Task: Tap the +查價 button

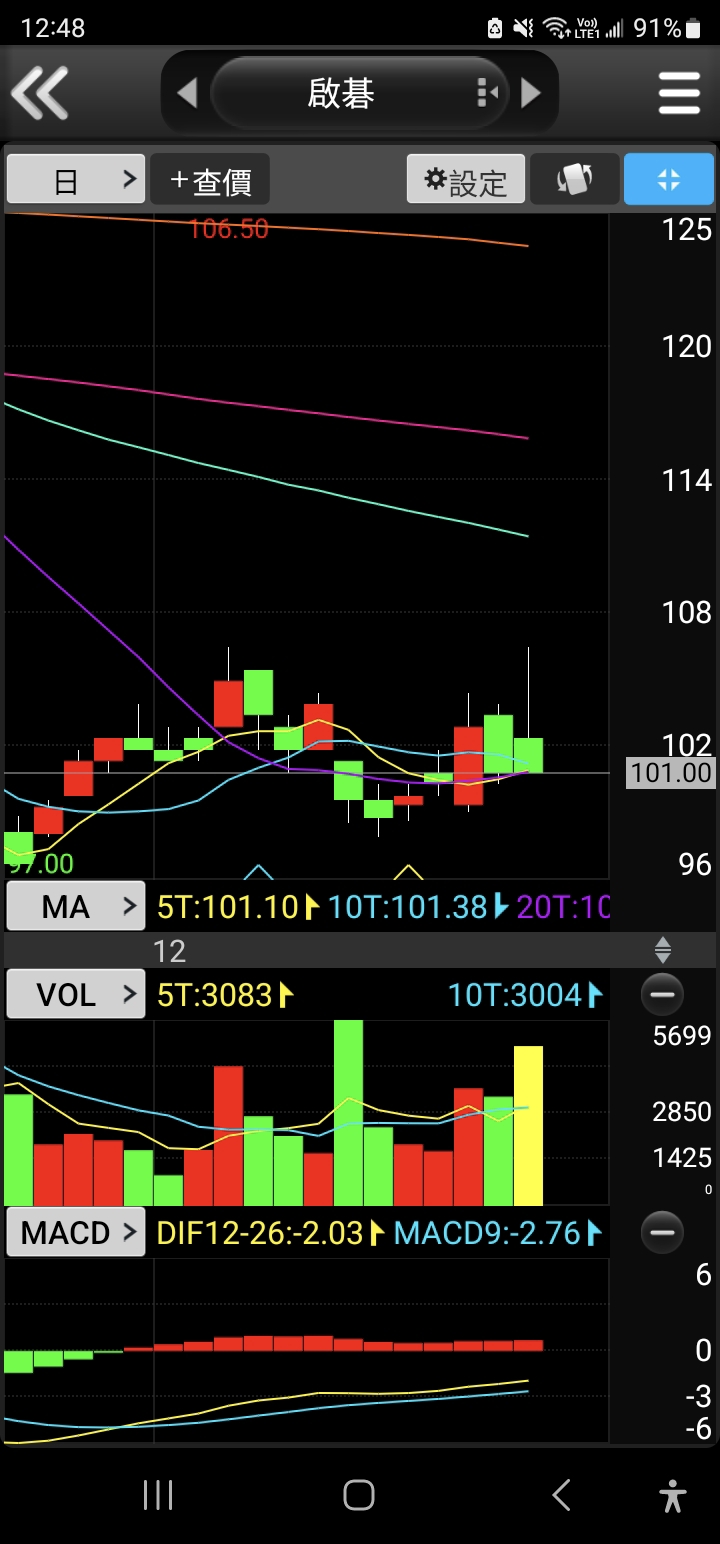Action: point(210,180)
